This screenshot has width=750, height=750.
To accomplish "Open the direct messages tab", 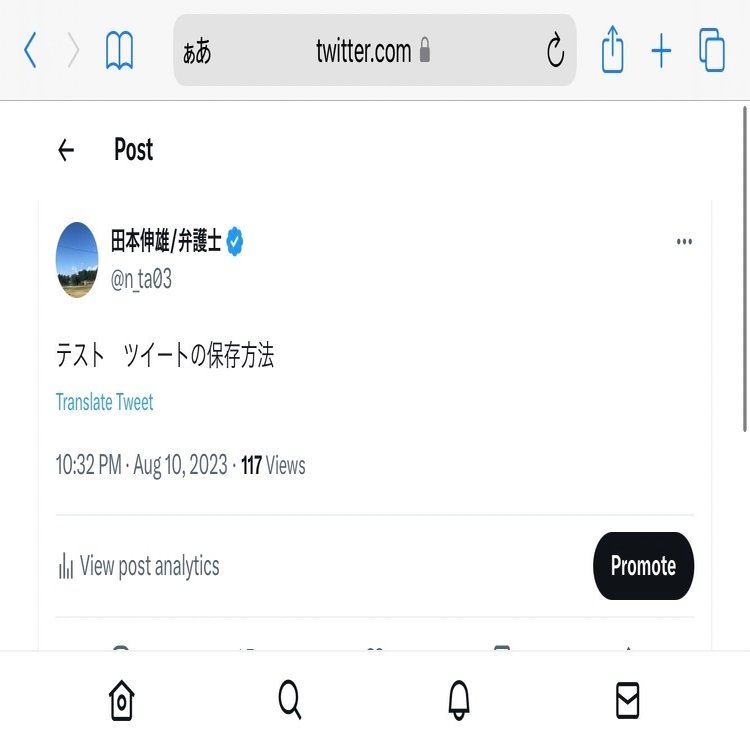I will click(x=627, y=701).
